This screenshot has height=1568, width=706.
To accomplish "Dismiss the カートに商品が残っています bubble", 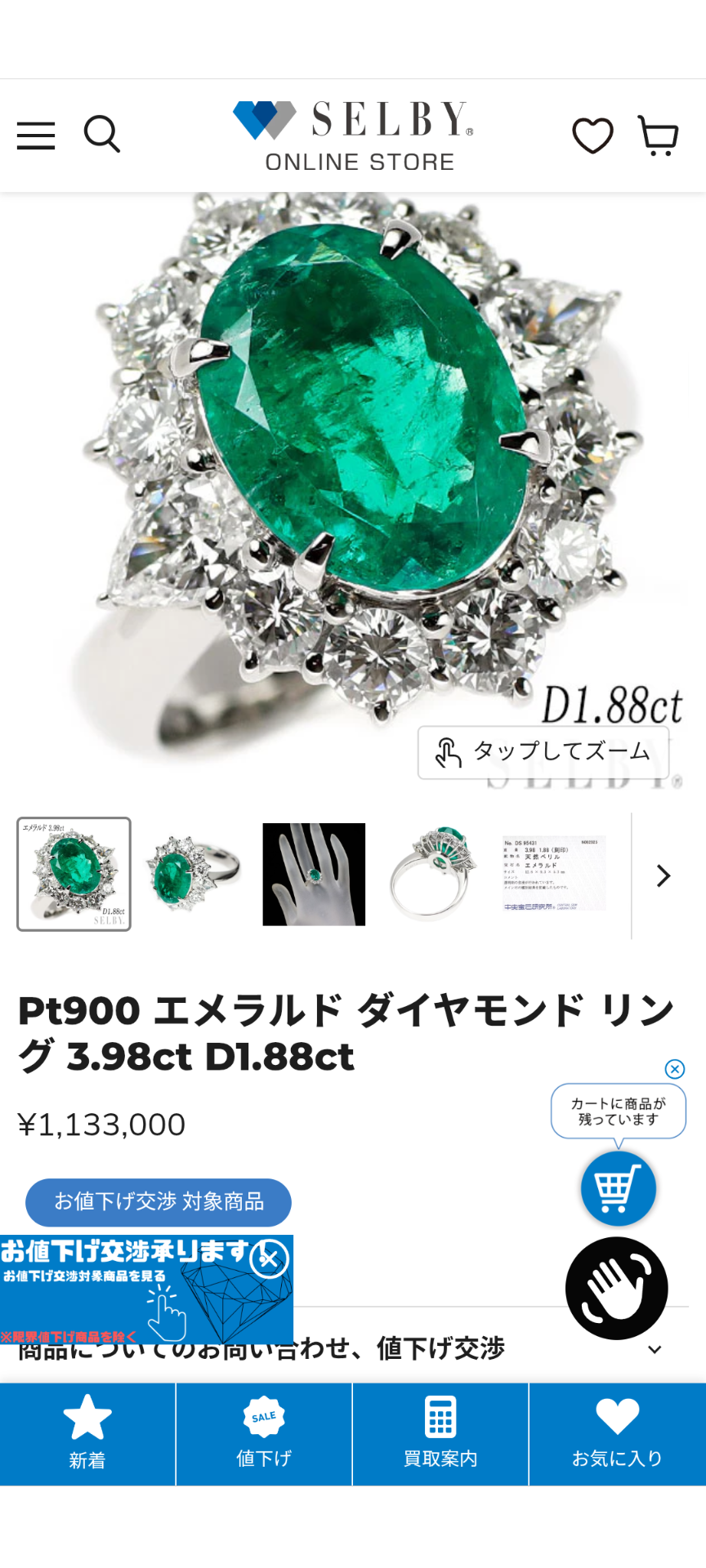I will [674, 1069].
